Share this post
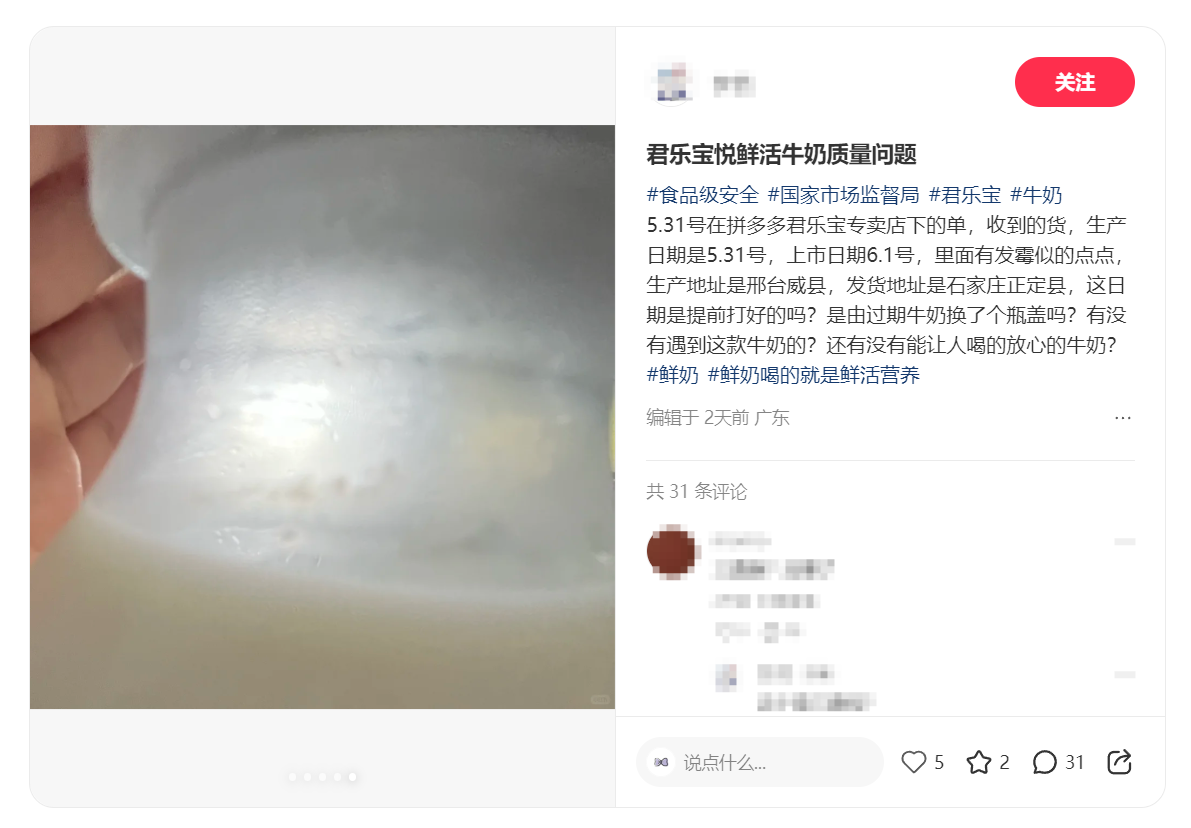Image resolution: width=1191 pixels, height=828 pixels. 1119,762
